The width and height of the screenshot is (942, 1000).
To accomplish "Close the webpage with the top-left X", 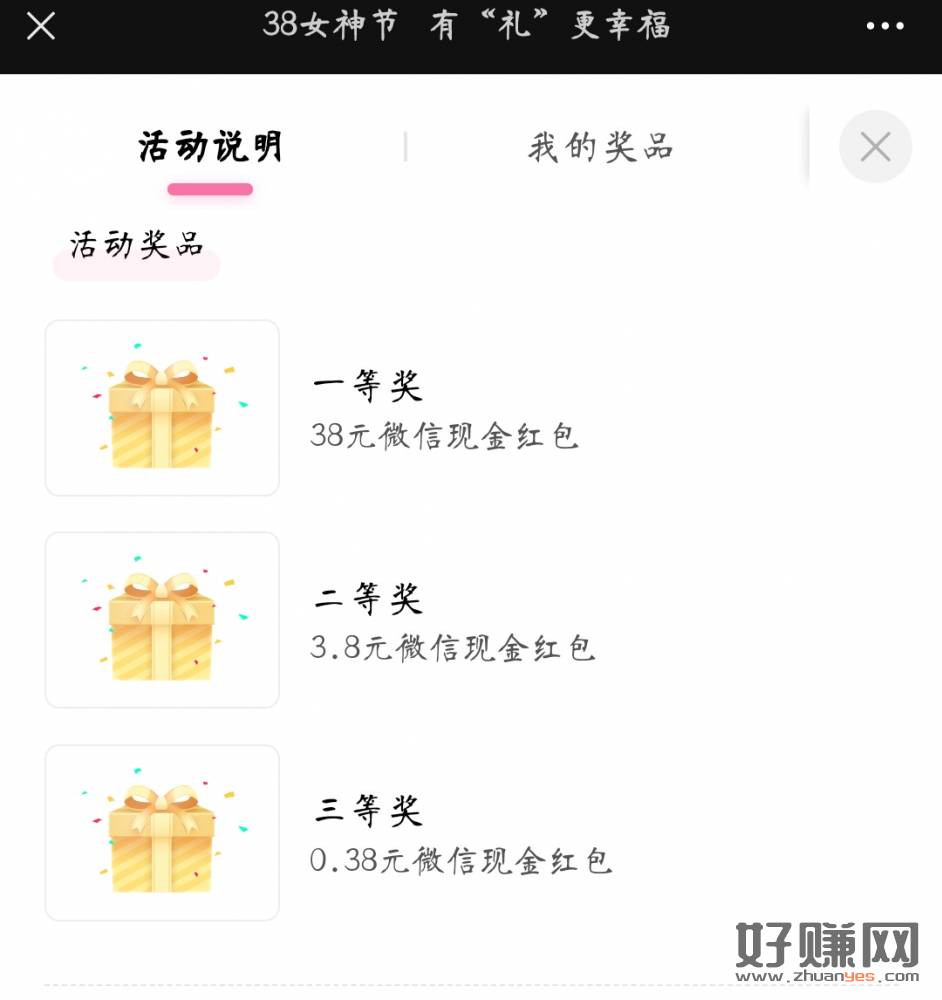I will pos(40,26).
